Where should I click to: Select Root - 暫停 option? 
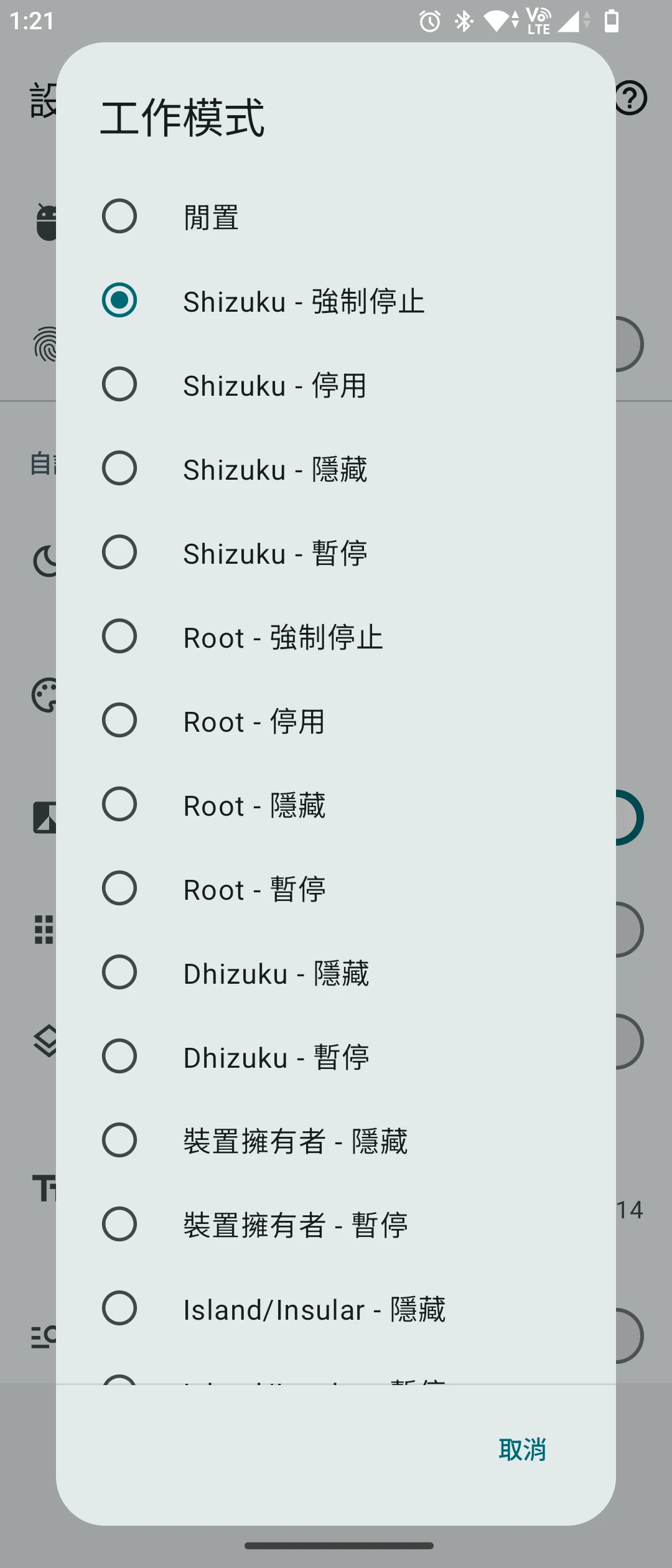point(119,889)
